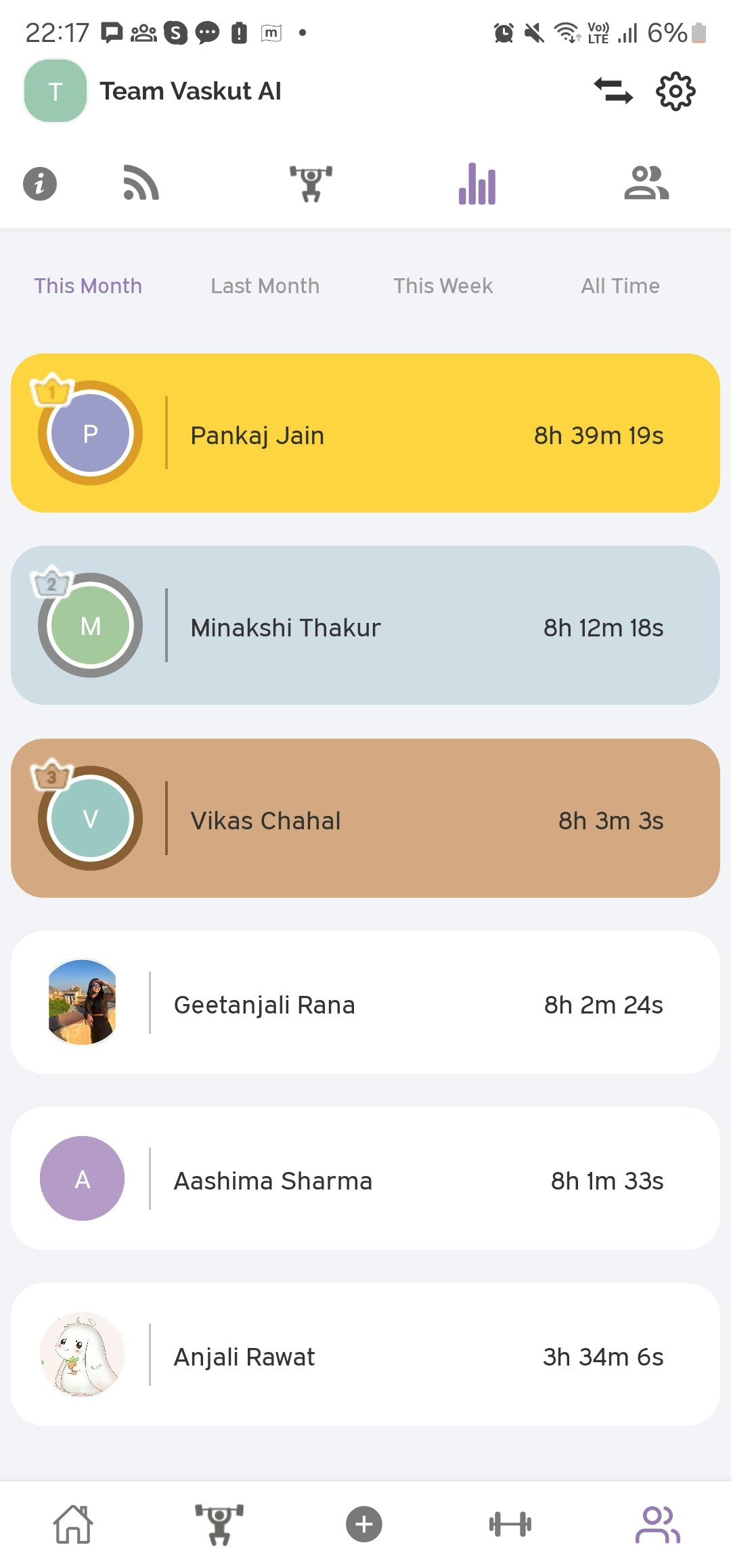Select the This Month filter

point(88,286)
